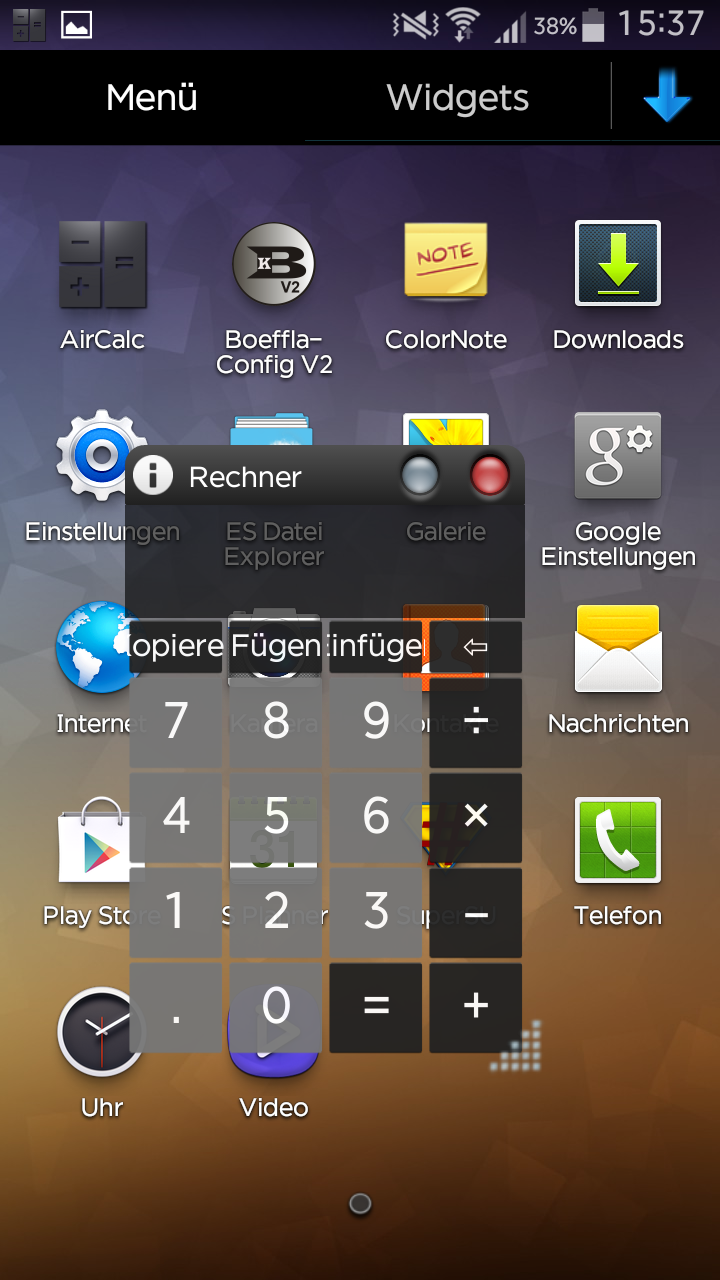
Task: Minimize the Rechner window with grey button
Action: pos(419,477)
